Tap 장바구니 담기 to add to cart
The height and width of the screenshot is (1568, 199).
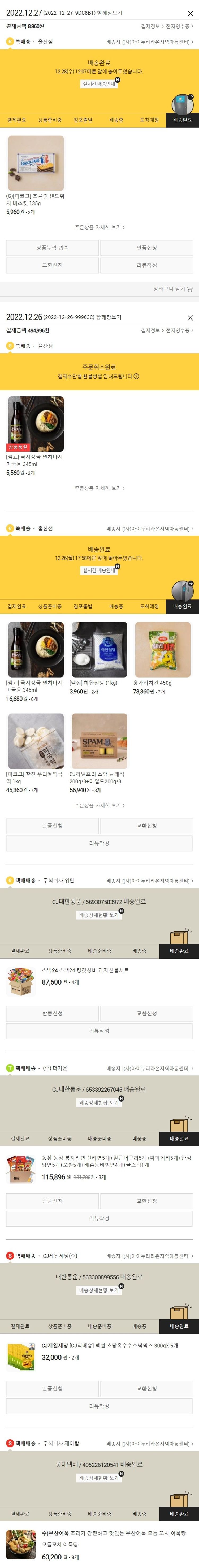pyautogui.click(x=173, y=289)
